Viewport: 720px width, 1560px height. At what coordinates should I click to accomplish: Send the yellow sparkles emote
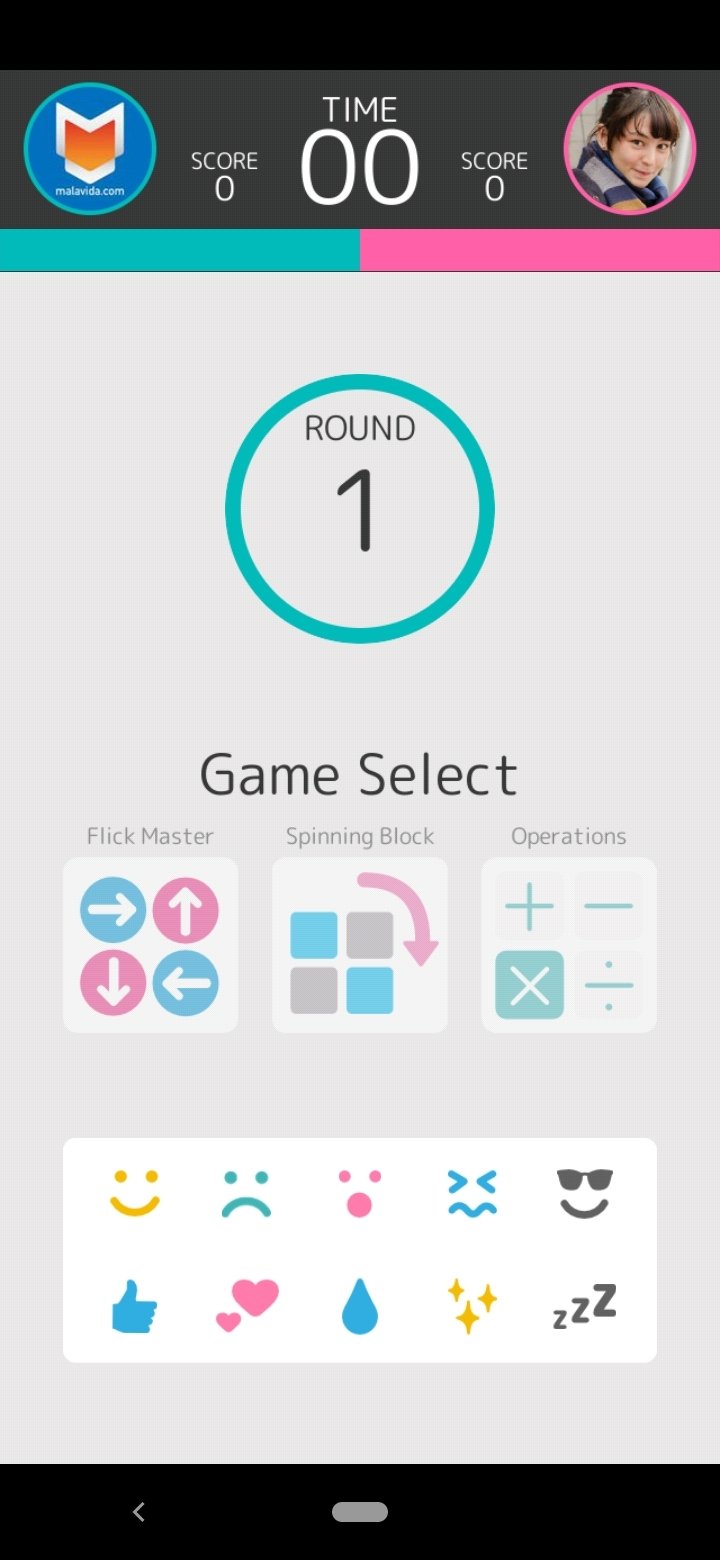point(472,1307)
